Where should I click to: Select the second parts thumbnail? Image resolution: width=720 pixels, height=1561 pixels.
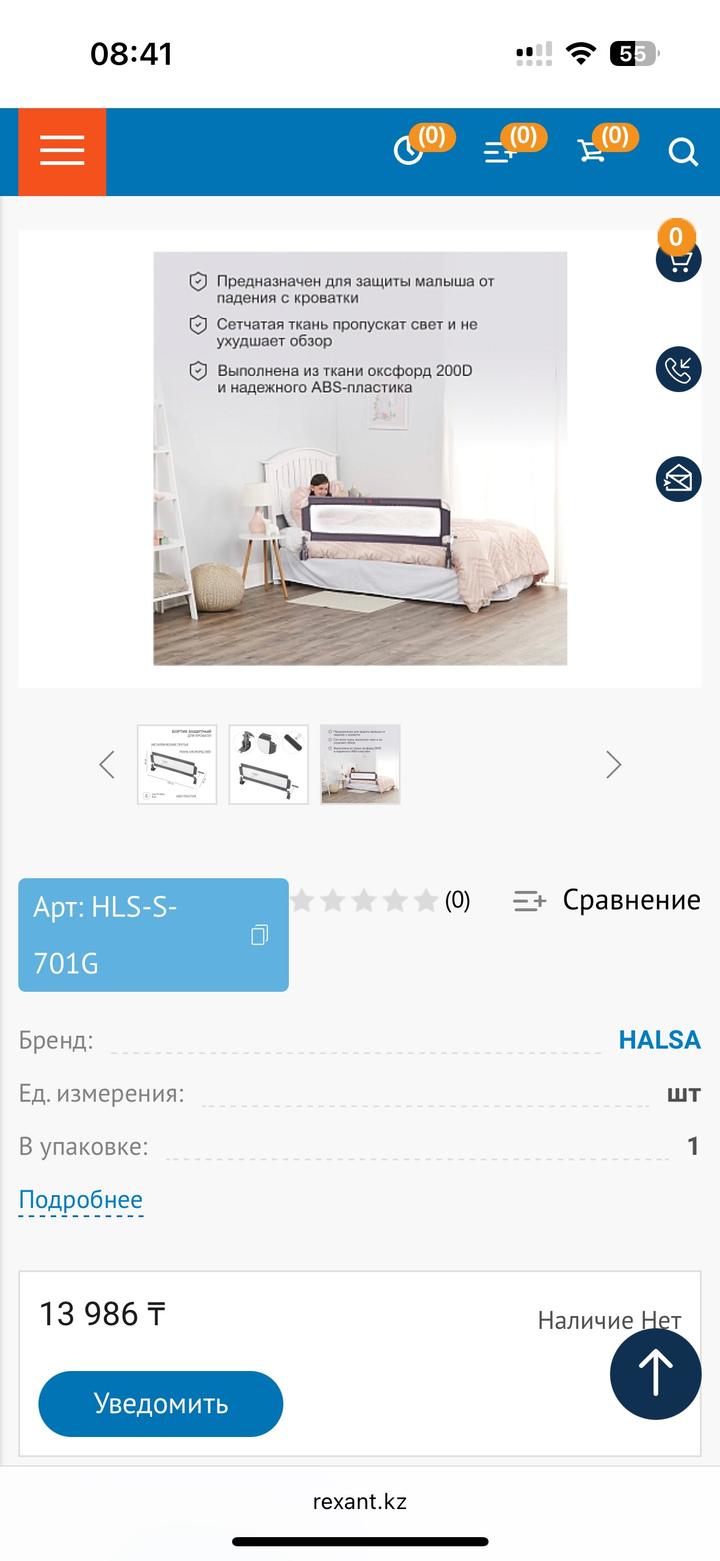tap(268, 765)
